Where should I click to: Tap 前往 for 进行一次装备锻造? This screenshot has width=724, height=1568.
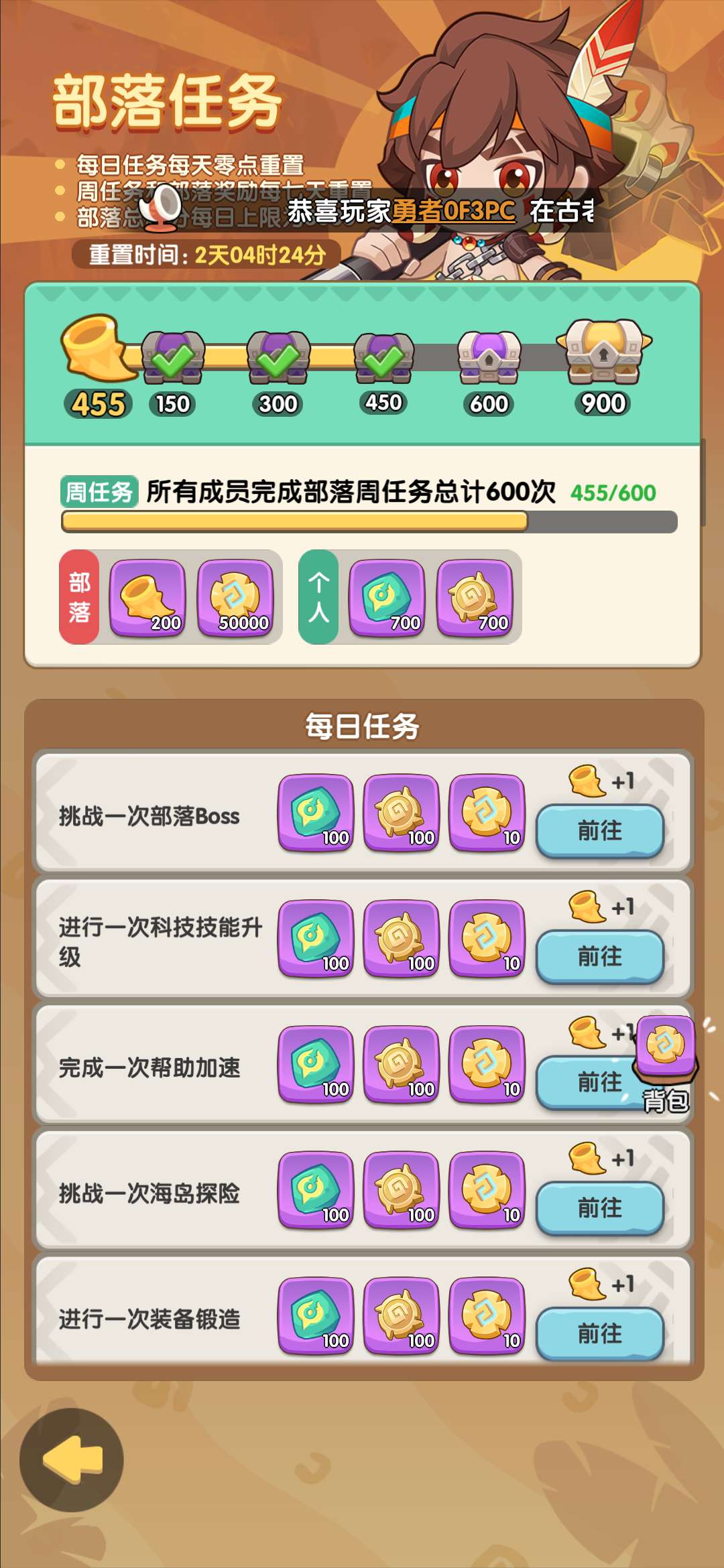[x=599, y=1333]
